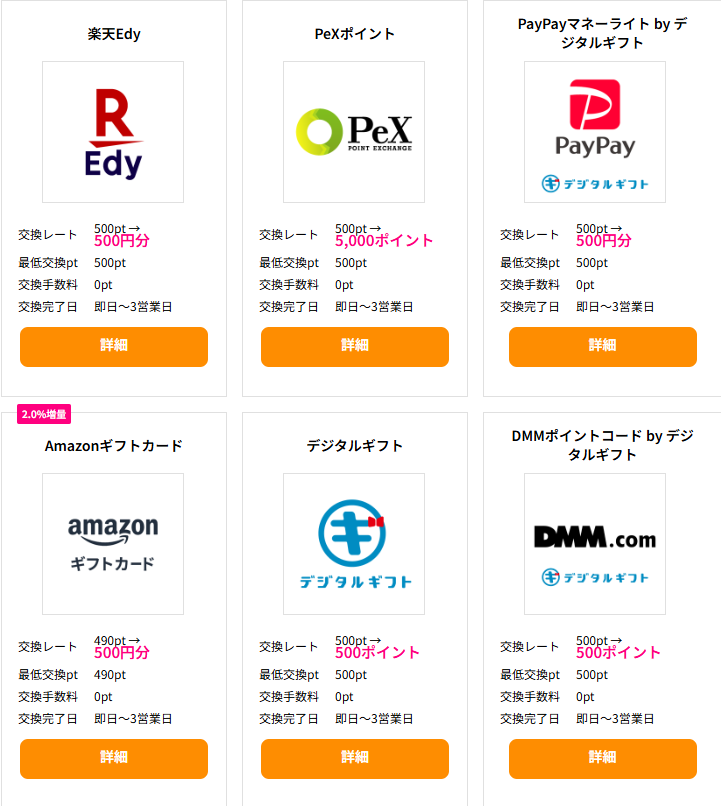This screenshot has height=806, width=721.
Task: Open 詳細 for PeXポイント
Action: click(355, 346)
